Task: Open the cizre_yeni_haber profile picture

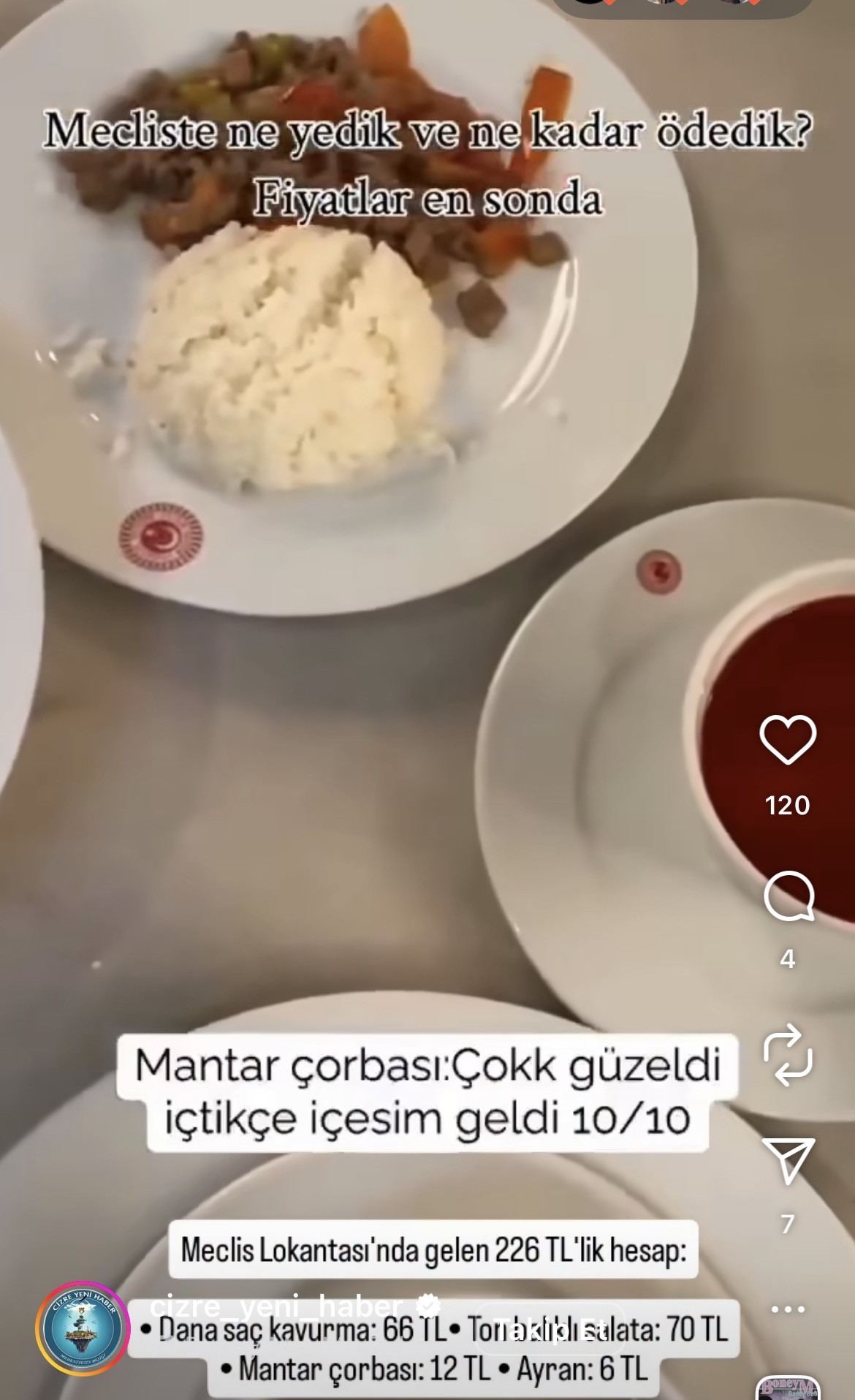Action: 82,1328
